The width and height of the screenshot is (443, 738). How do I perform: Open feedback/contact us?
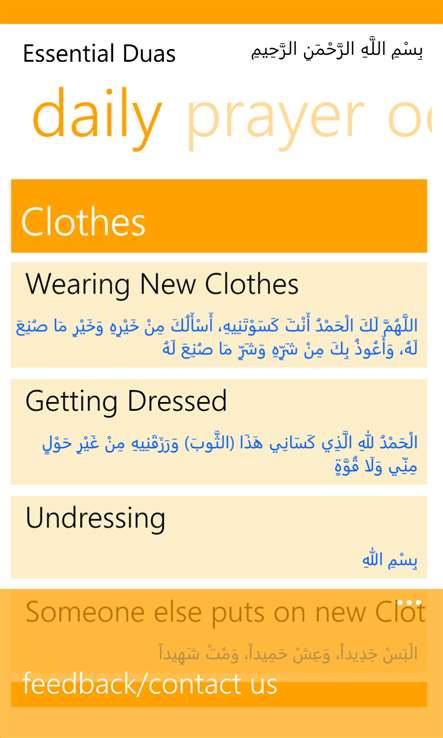click(x=150, y=684)
